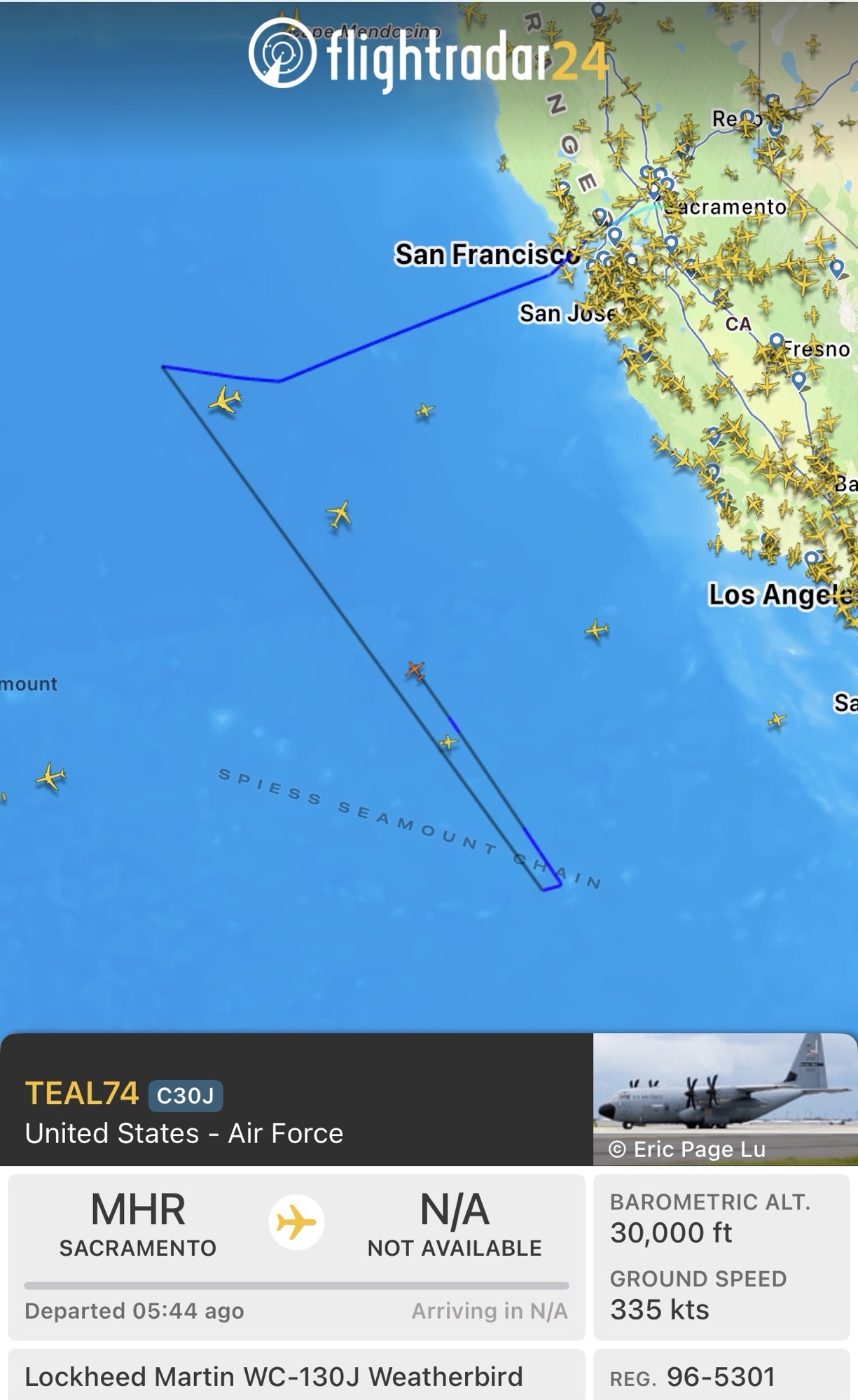858x1400 pixels.
Task: Open the WC-130J aircraft photo
Action: (x=724, y=1098)
